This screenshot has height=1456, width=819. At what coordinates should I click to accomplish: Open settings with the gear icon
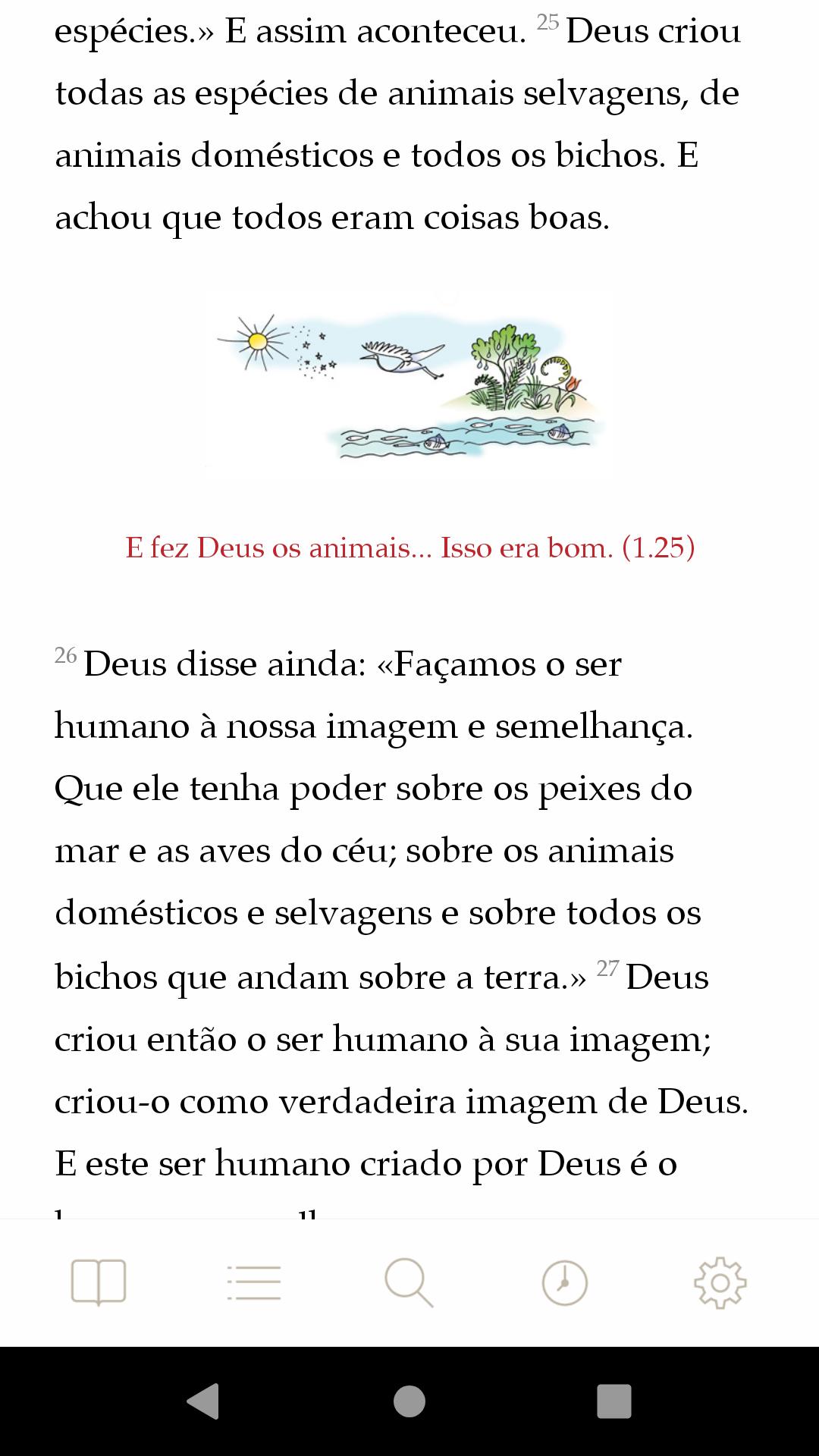(x=720, y=1282)
